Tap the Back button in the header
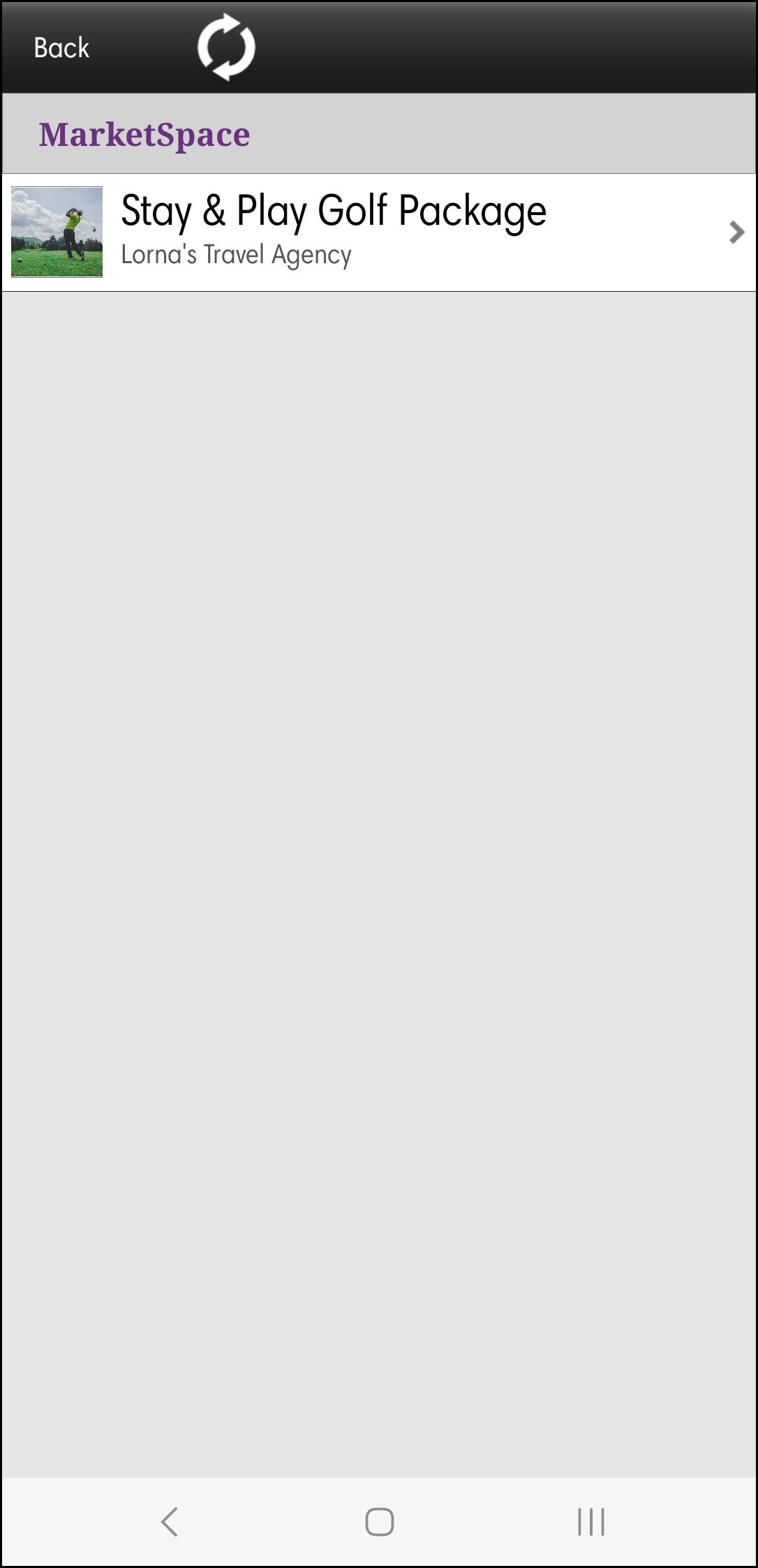The width and height of the screenshot is (758, 1568). [x=61, y=48]
